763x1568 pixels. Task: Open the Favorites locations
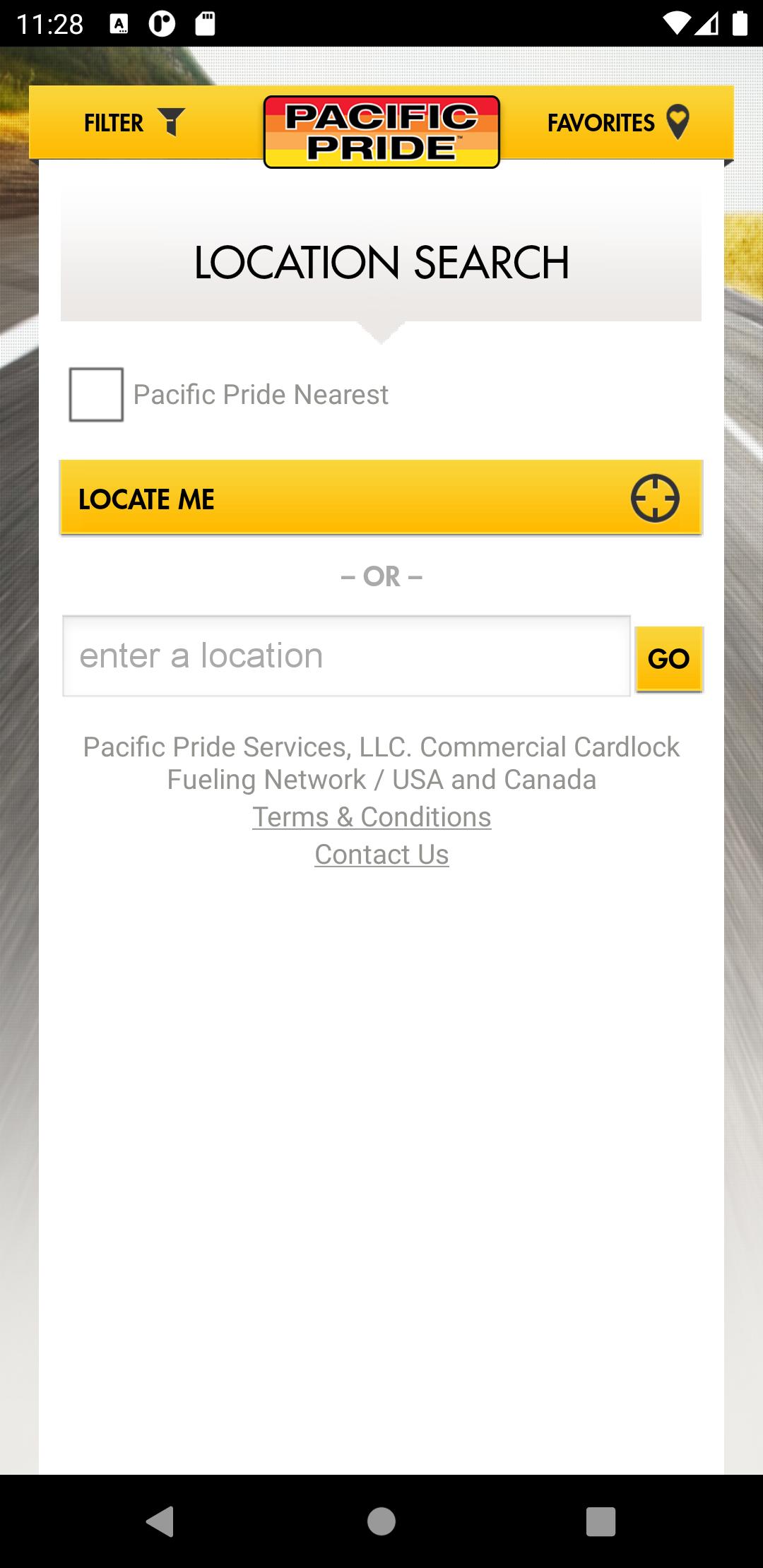617,123
